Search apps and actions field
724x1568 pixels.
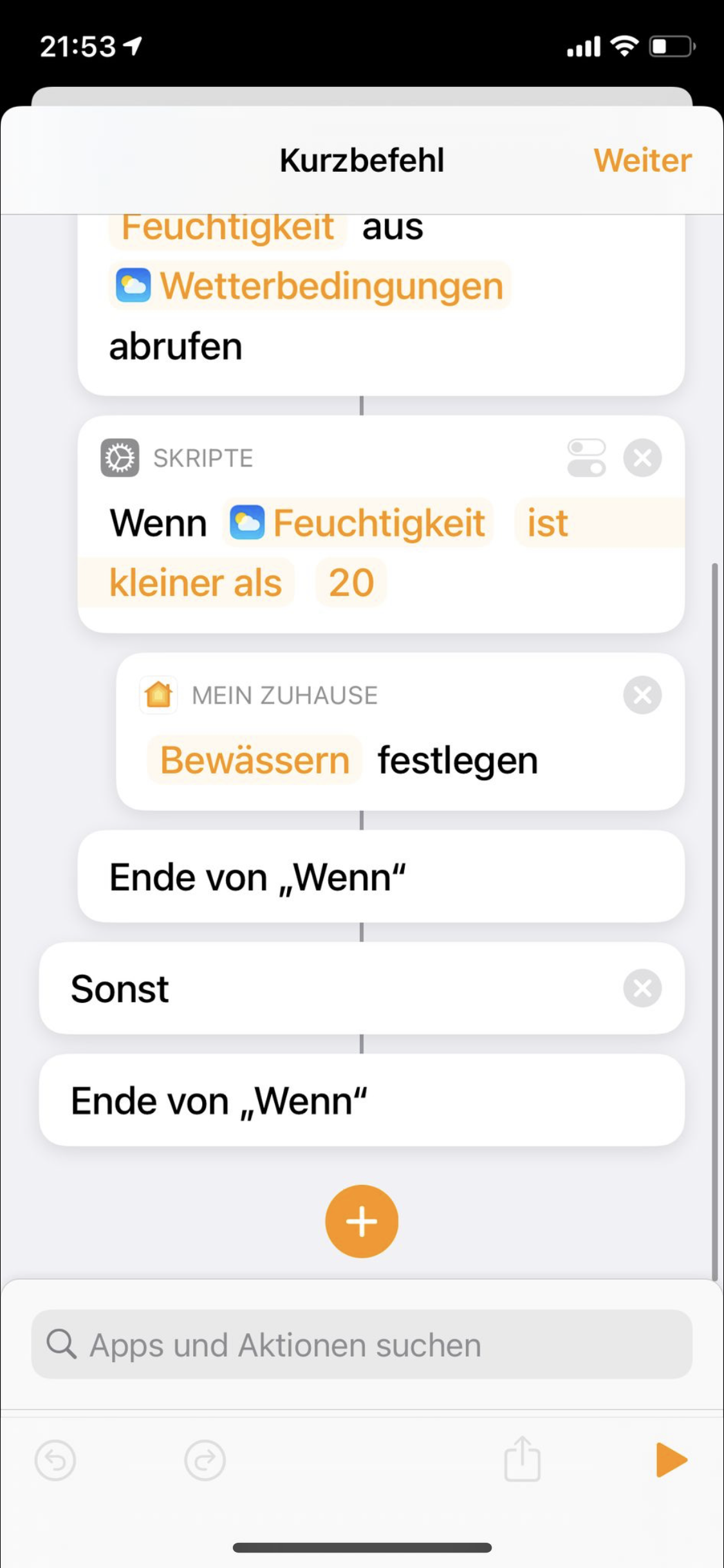point(362,1345)
